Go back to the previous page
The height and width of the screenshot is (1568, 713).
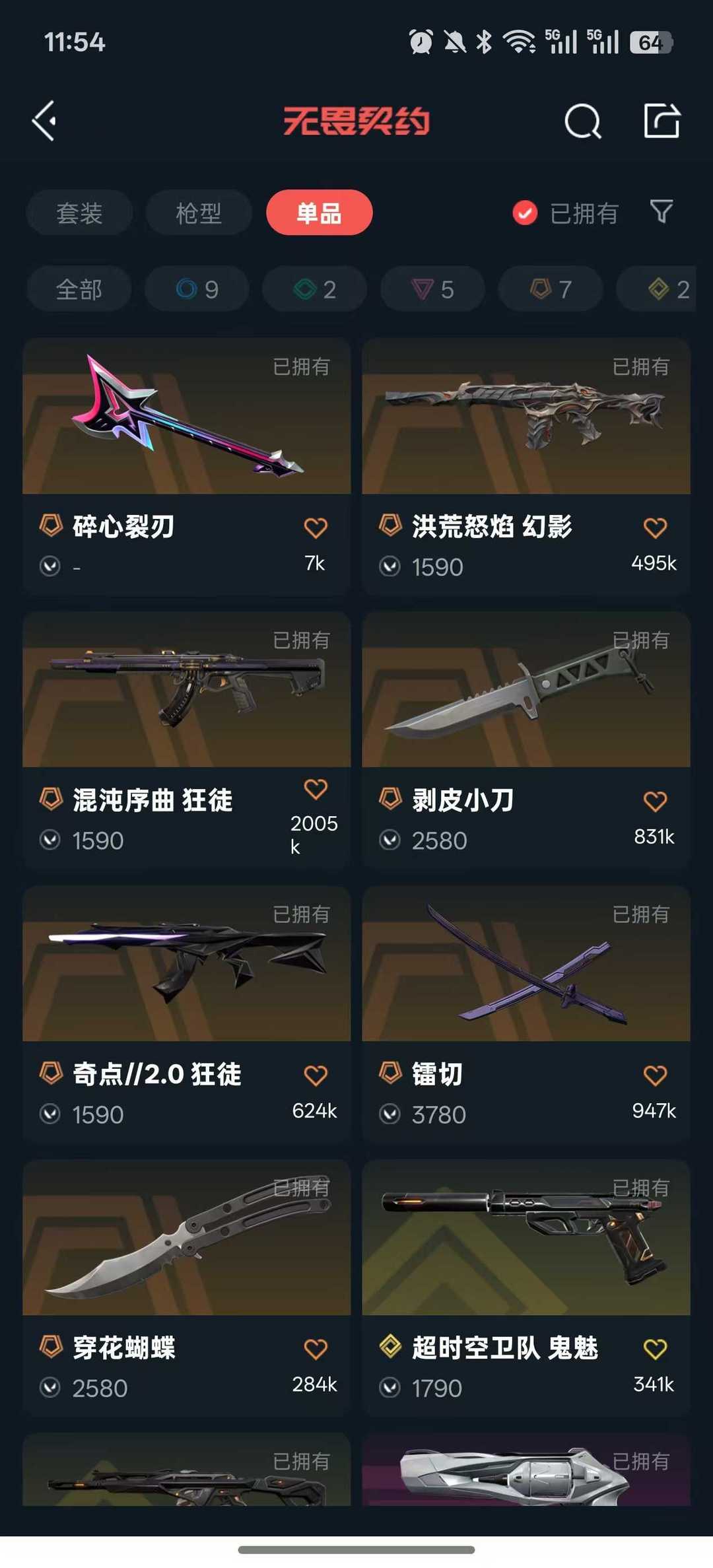[x=45, y=121]
